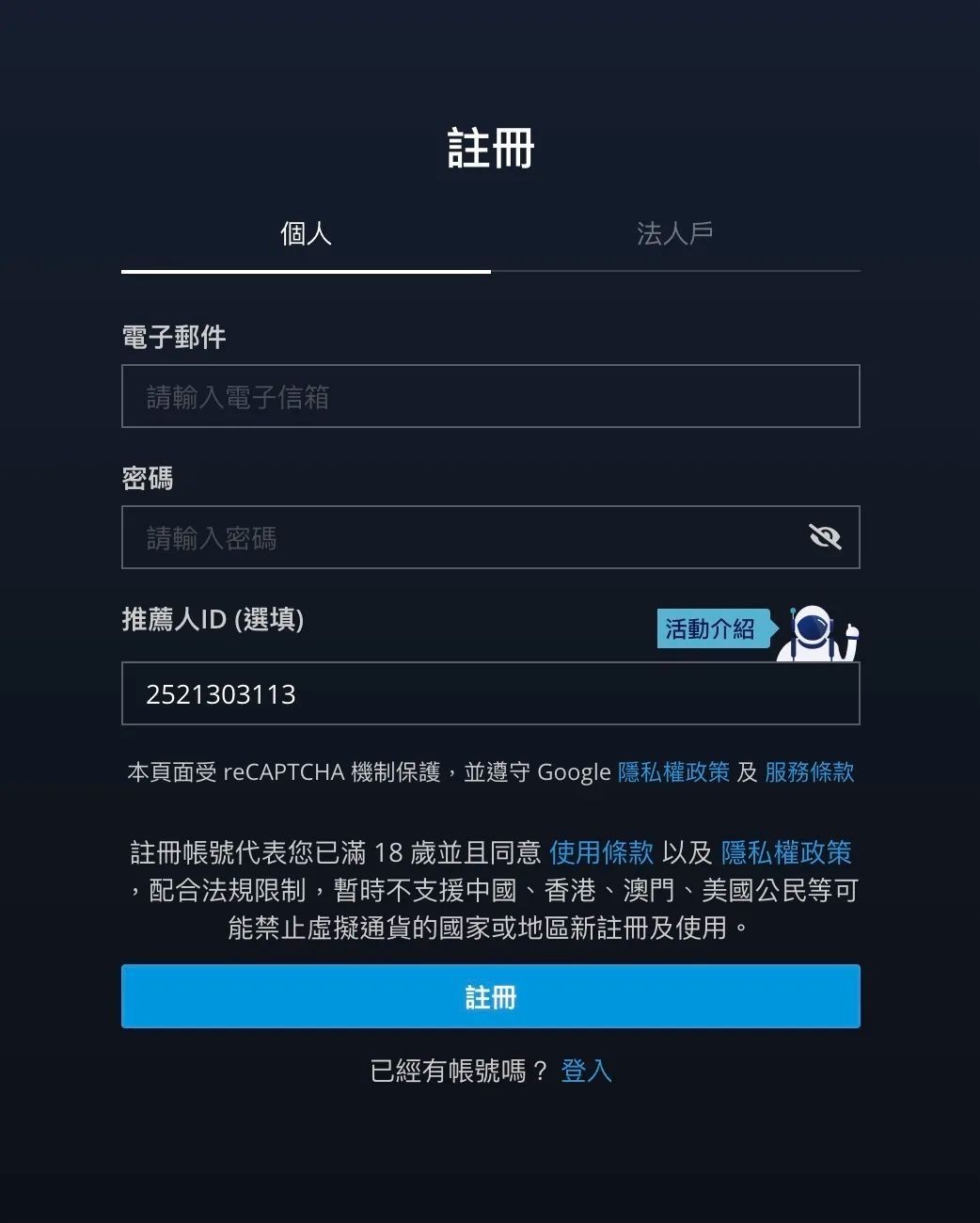The height and width of the screenshot is (1223, 980).
Task: Click the active underline below the 個人 tab
Action: point(306,272)
